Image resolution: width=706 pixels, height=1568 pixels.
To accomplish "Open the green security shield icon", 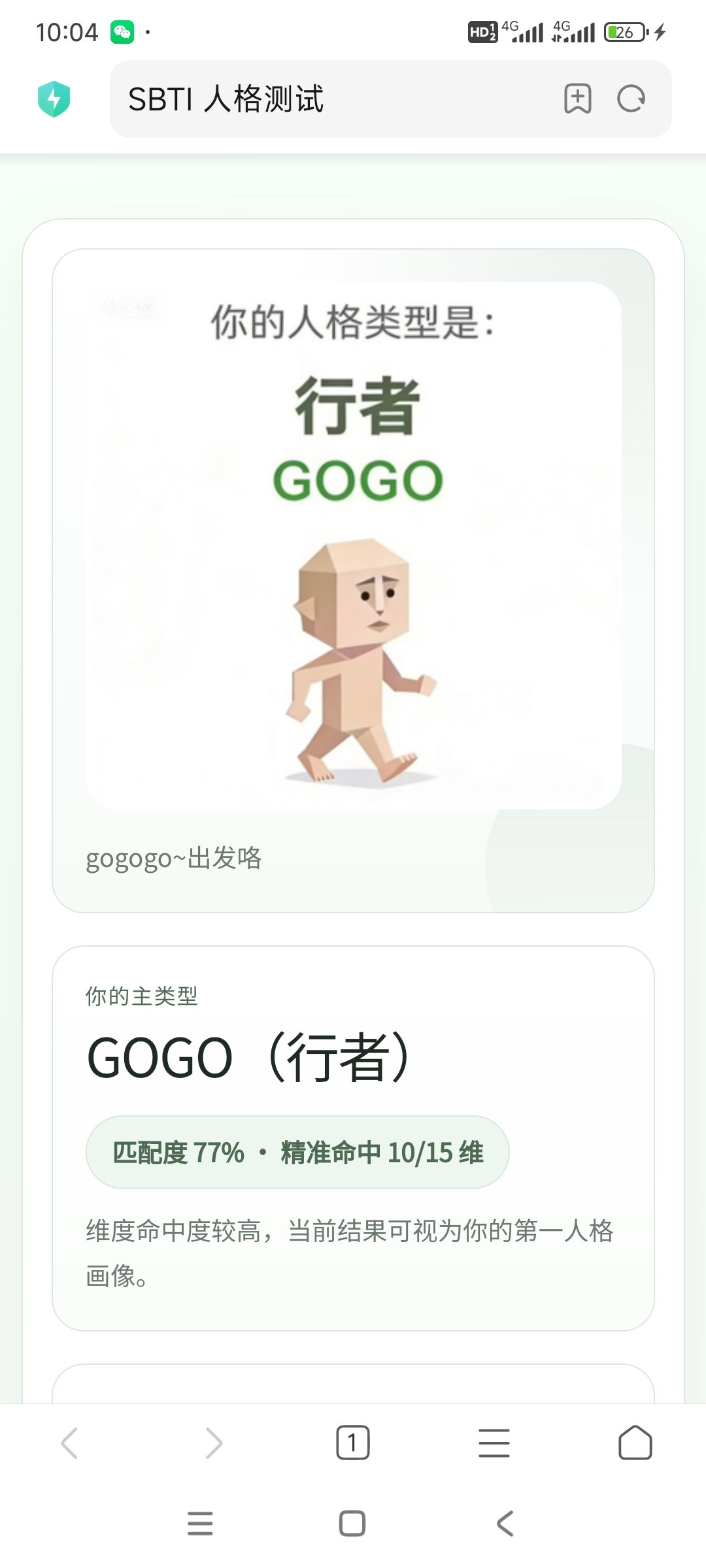I will point(54,99).
